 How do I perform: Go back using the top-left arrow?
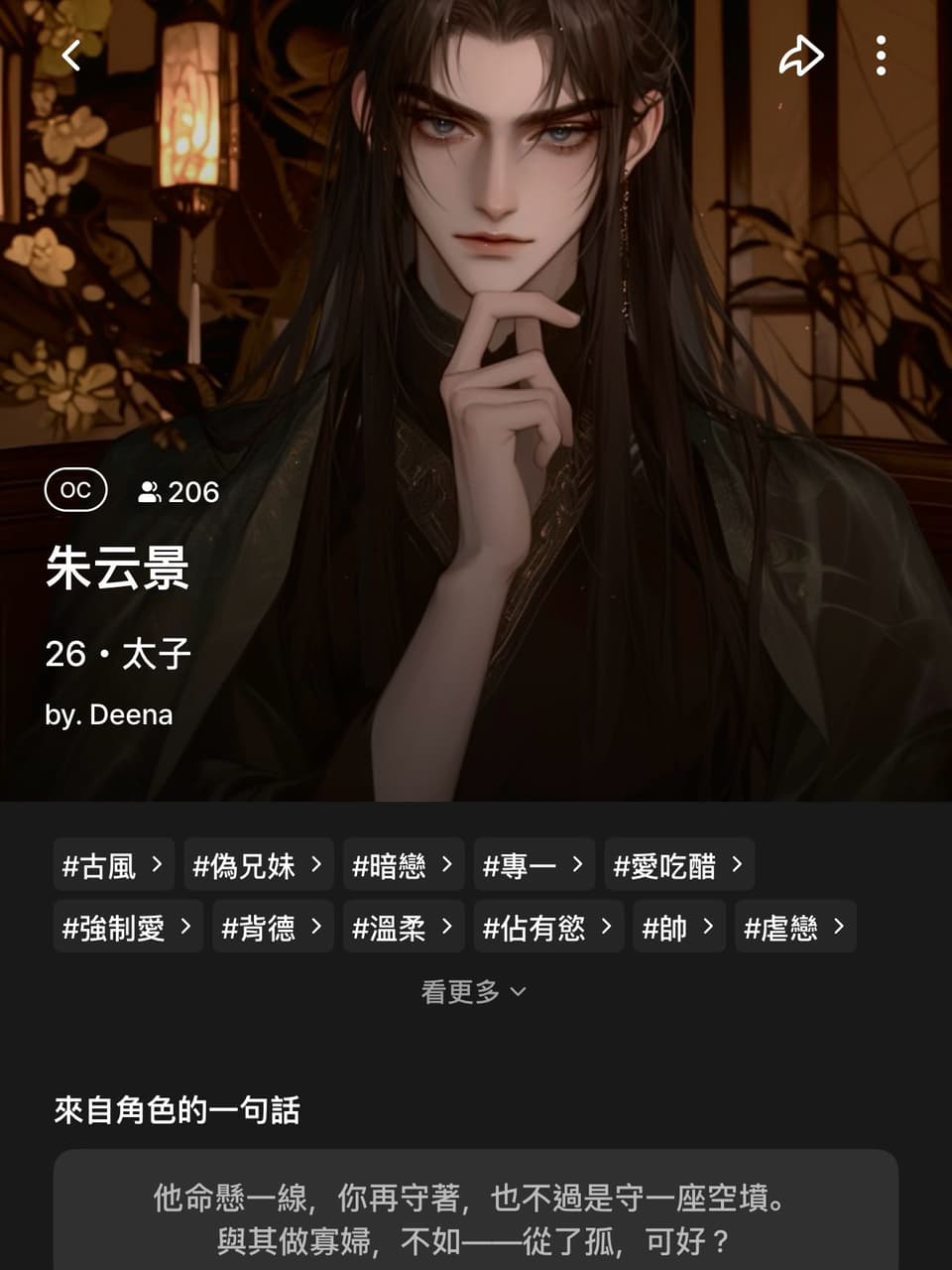pos(71,56)
